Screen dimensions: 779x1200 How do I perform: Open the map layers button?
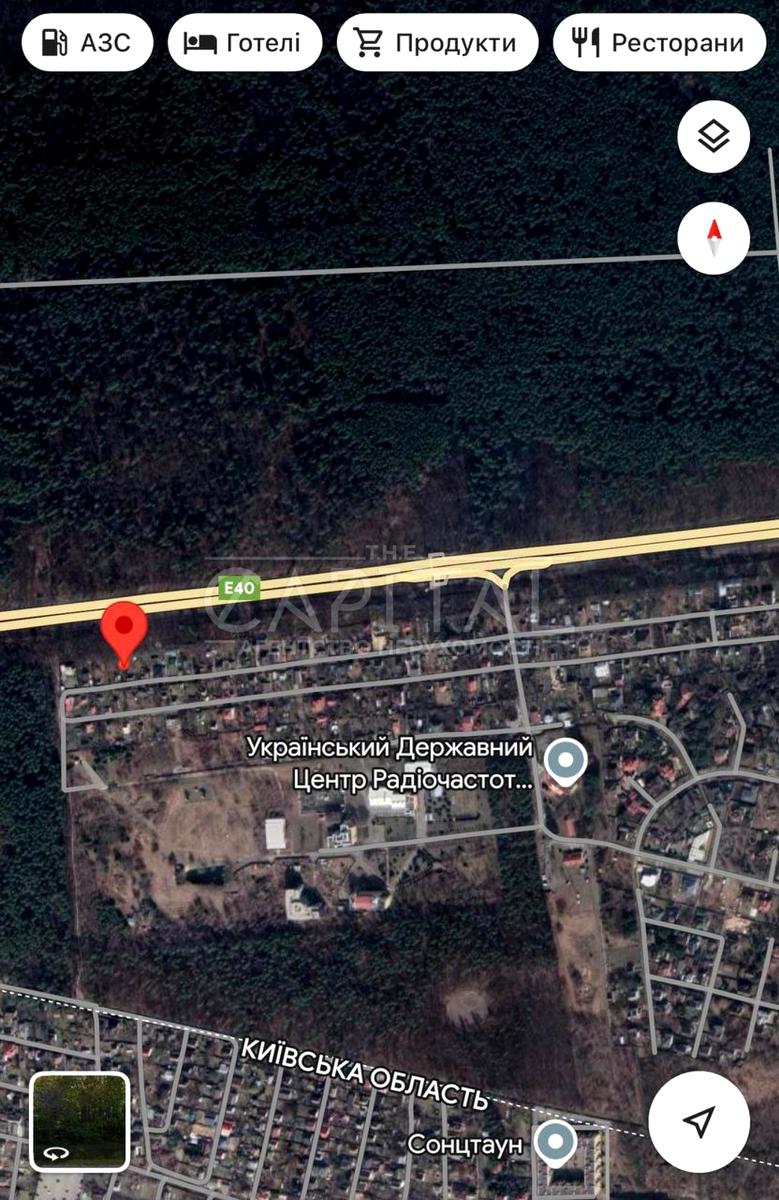(x=713, y=137)
